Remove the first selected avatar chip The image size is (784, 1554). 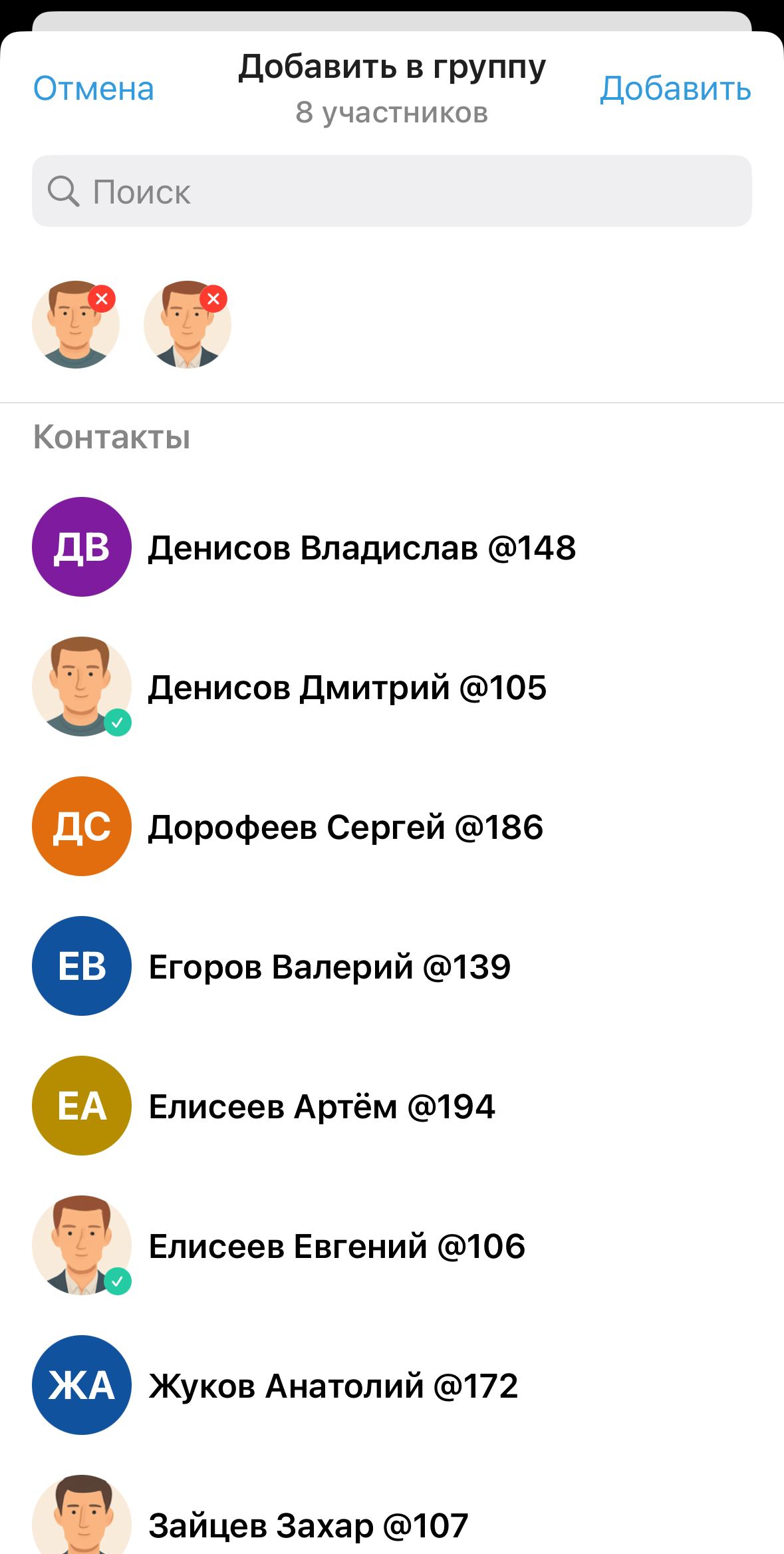click(102, 299)
